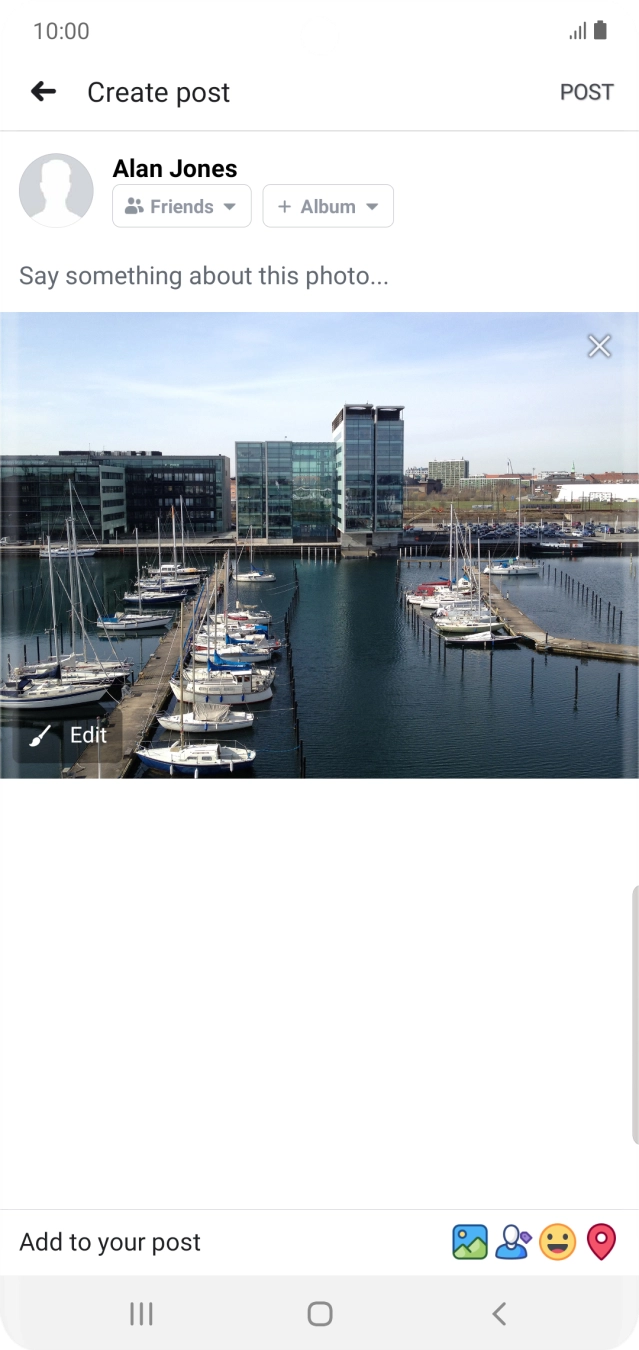
Task: Go to the home screen
Action: tap(319, 1313)
